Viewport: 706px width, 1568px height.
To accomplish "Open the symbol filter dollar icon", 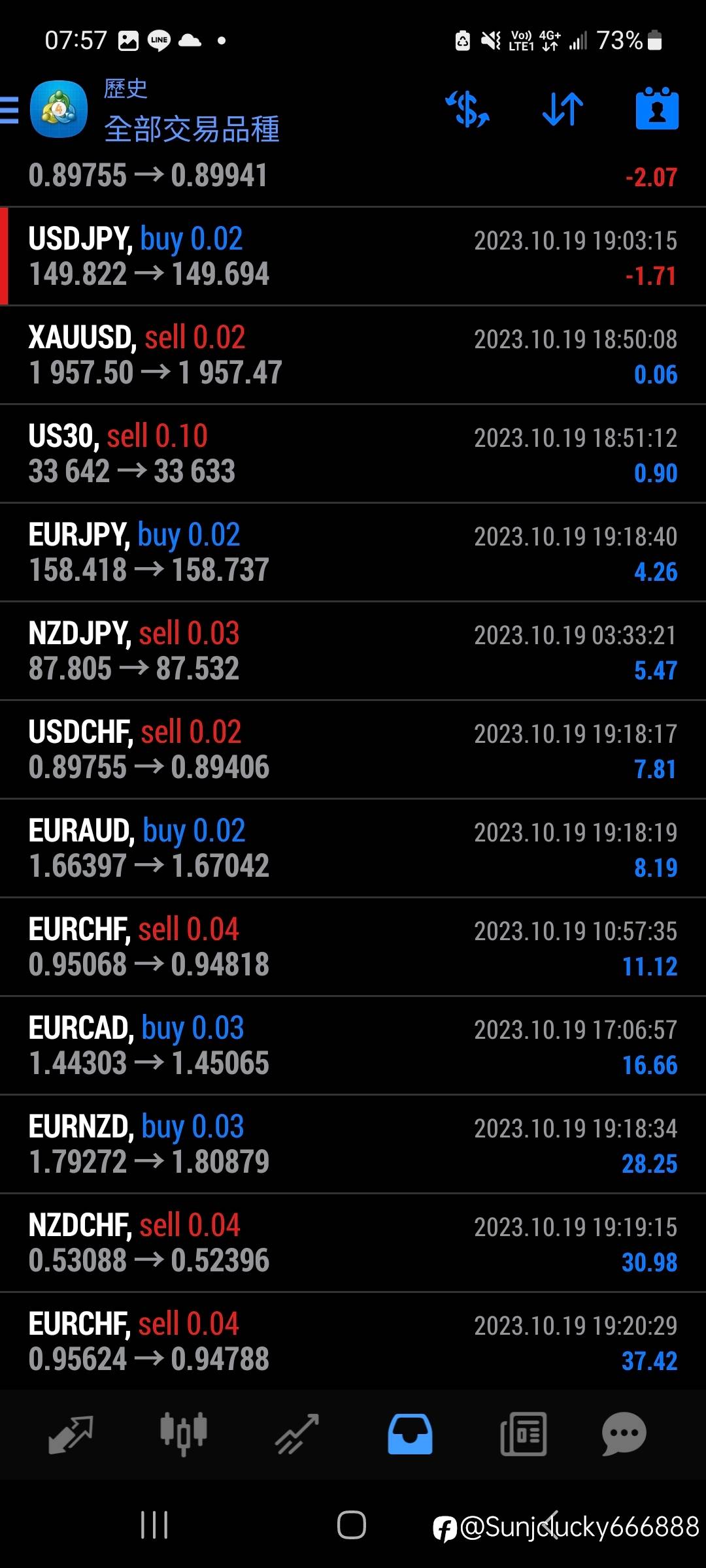I will (467, 109).
